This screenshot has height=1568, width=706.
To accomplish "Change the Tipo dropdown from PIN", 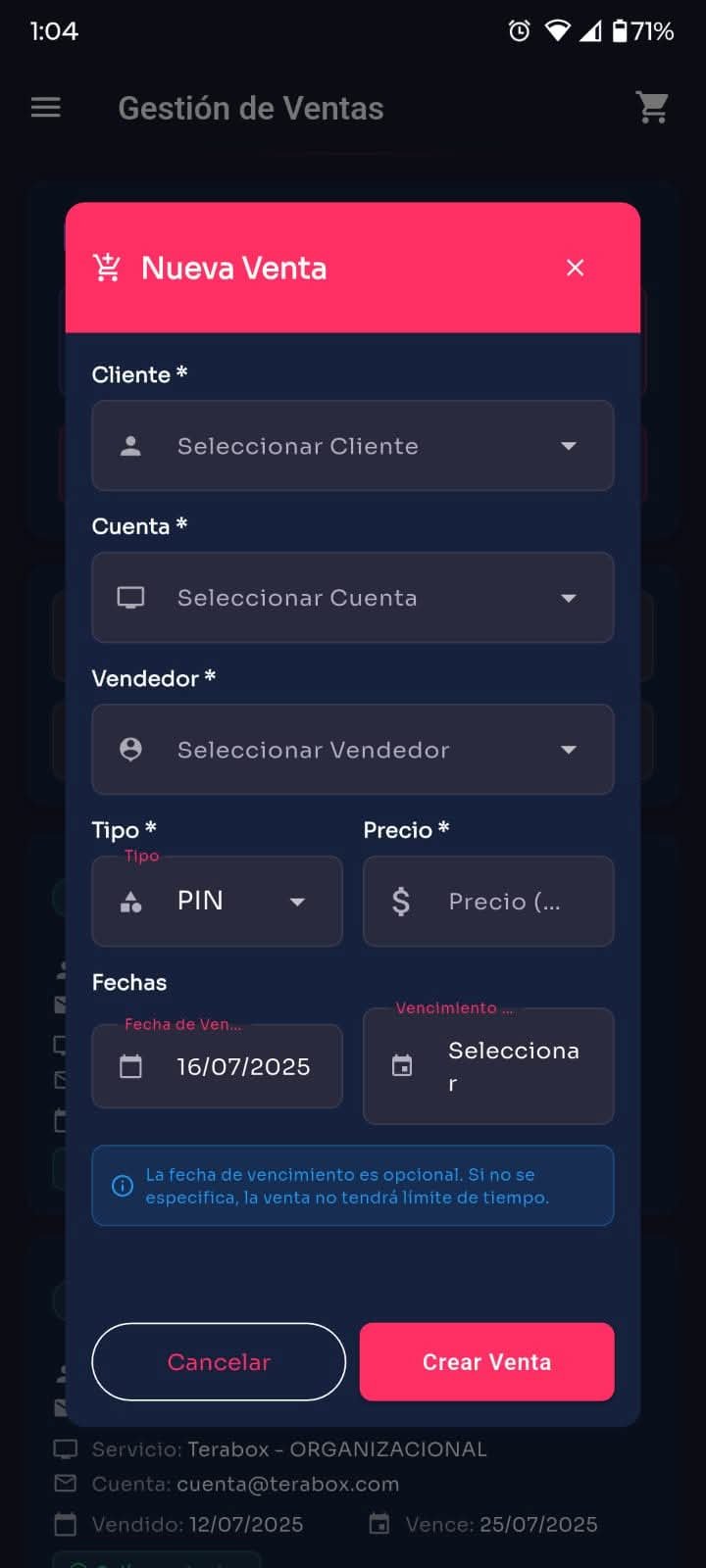I will pyautogui.click(x=217, y=902).
